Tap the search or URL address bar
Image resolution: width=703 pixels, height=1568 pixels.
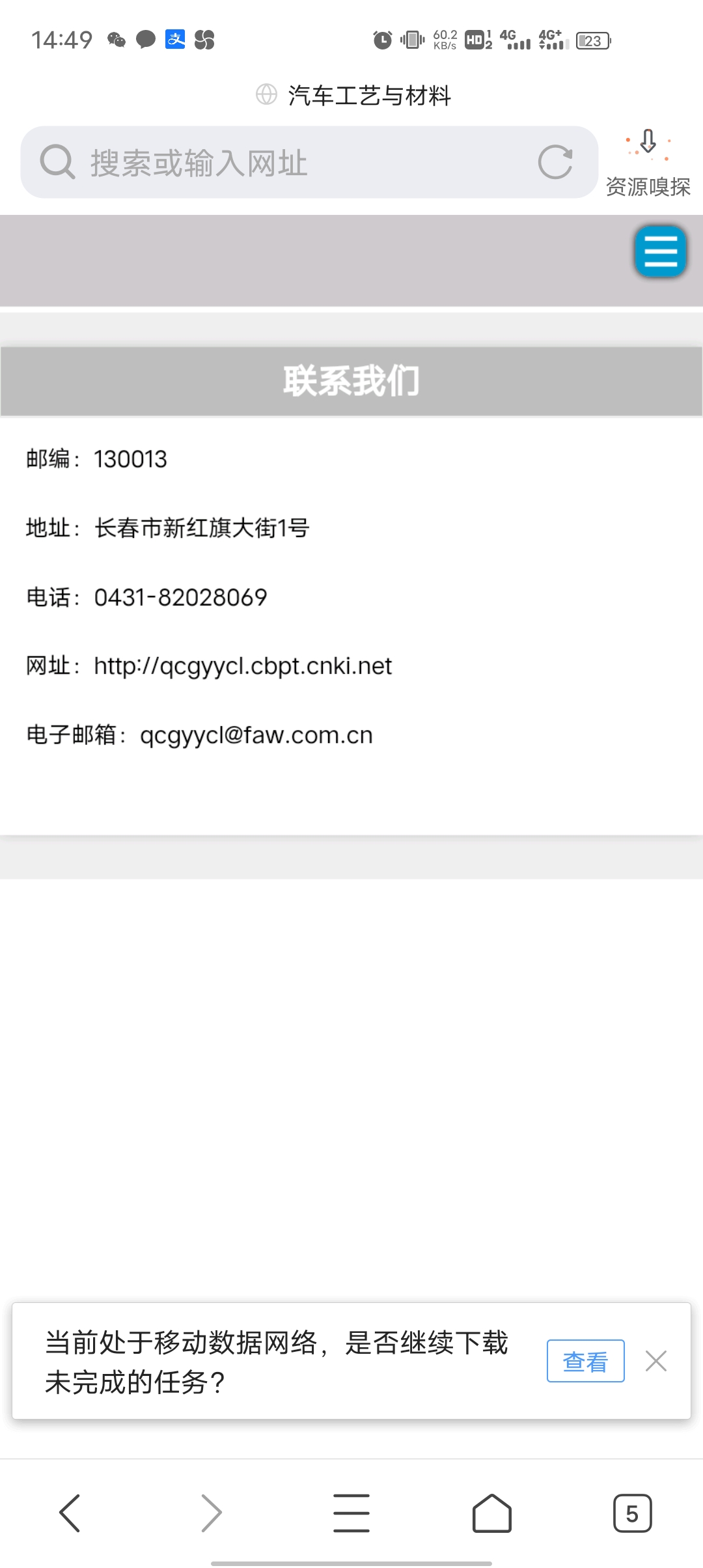pos(309,162)
